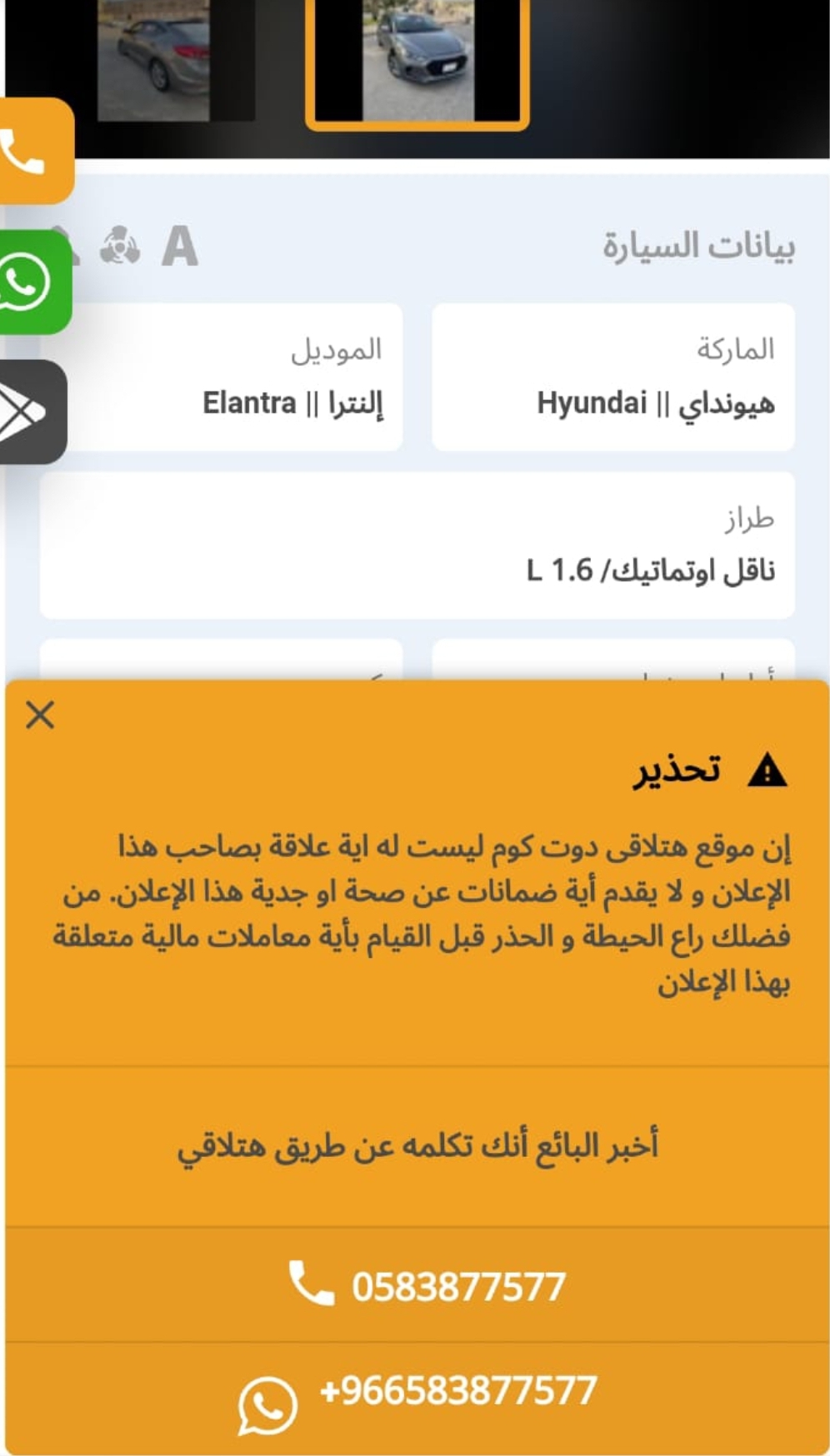Message +966583877577 on WhatsApp

pos(417,1397)
